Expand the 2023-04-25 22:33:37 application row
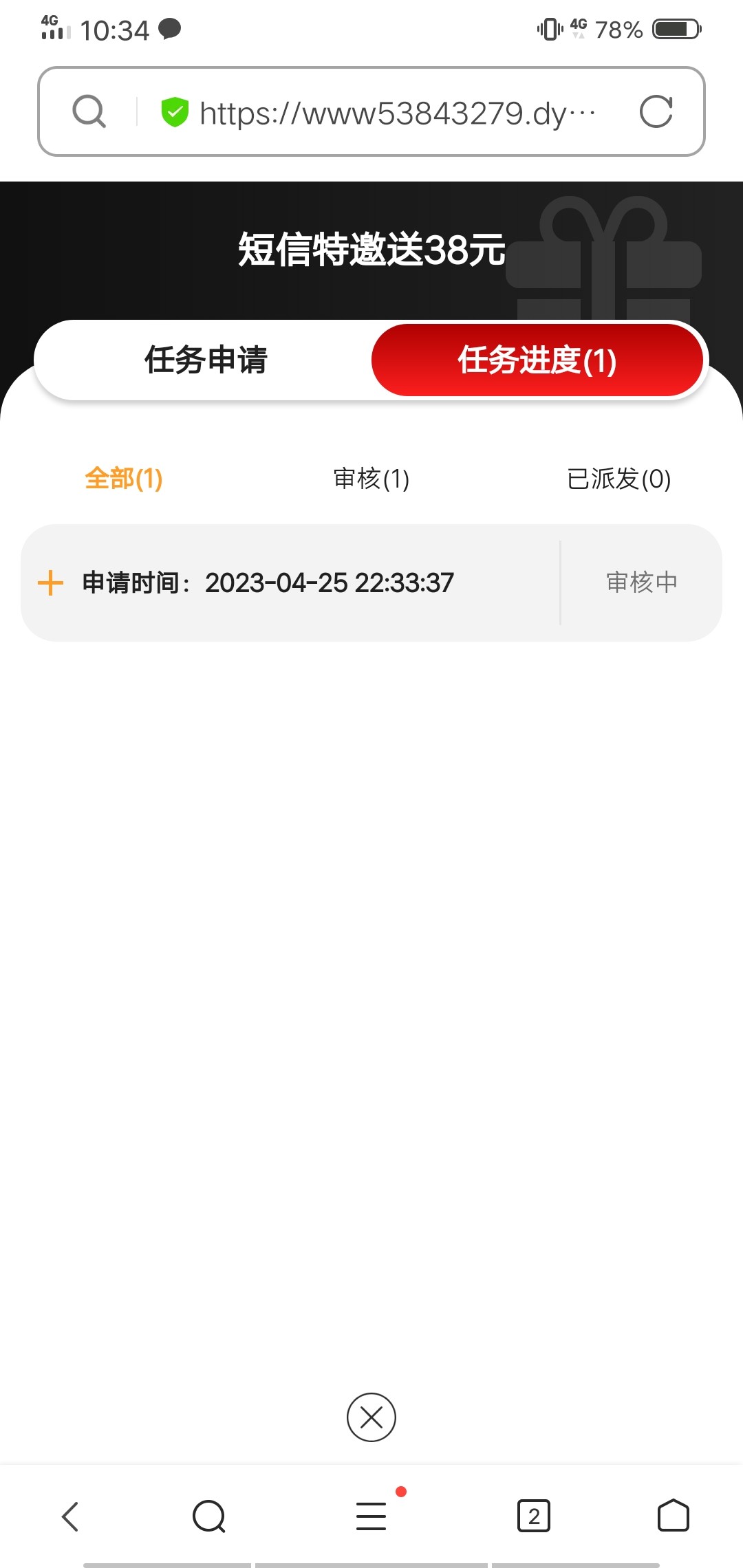 tap(50, 582)
